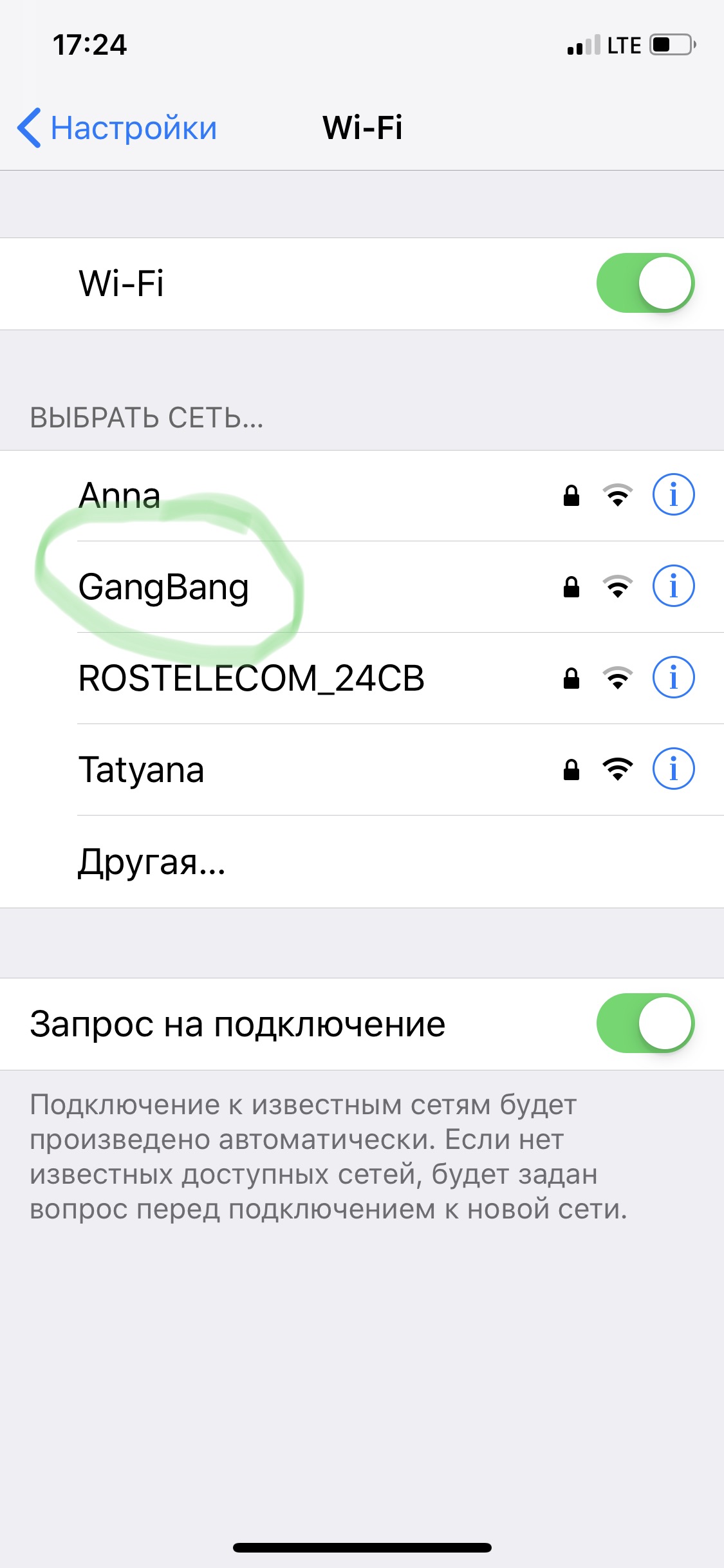The width and height of the screenshot is (724, 1568).
Task: Tap Другая… to add another network
Action: pyautogui.click(x=152, y=861)
